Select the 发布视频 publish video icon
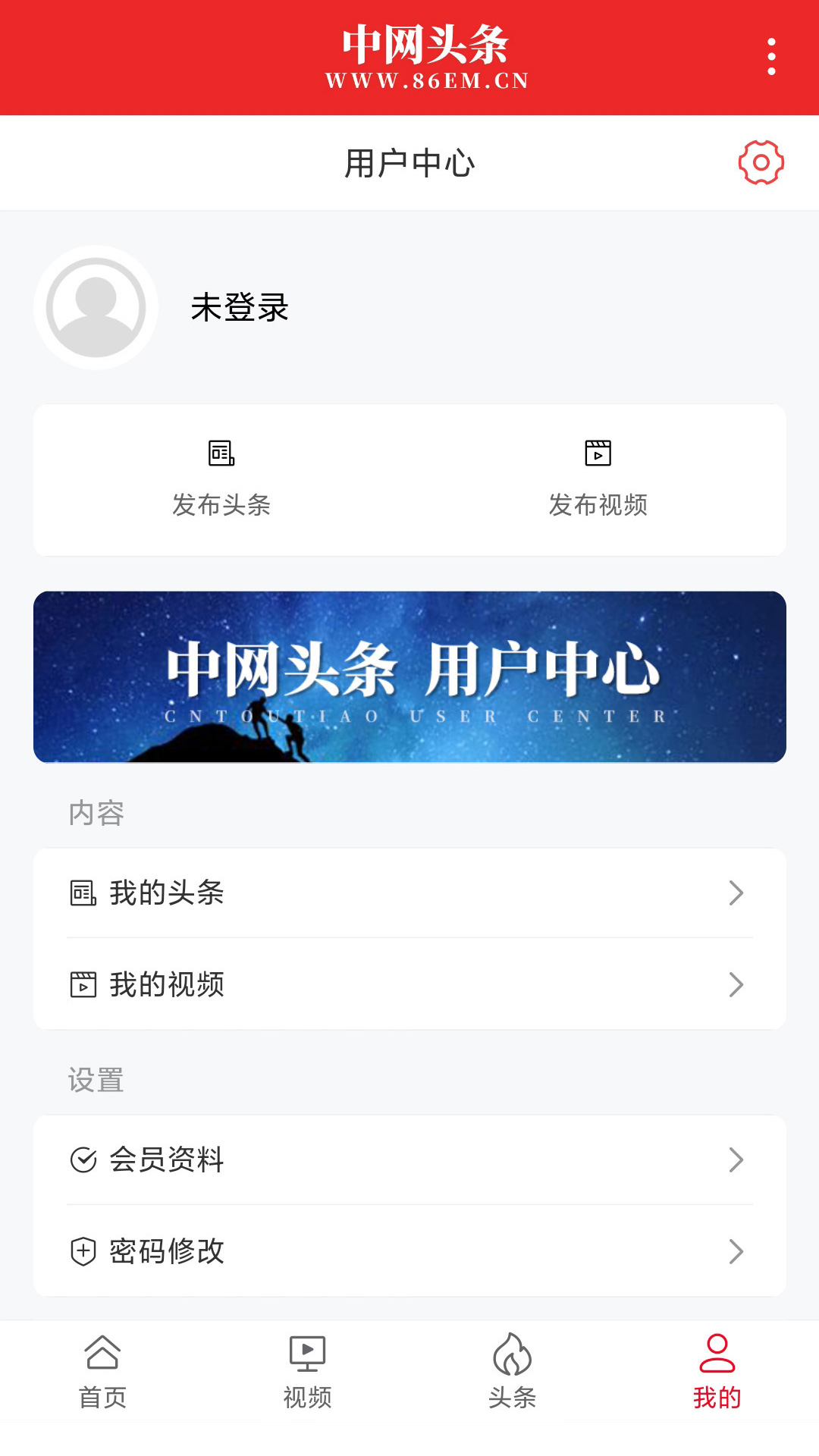 pyautogui.click(x=598, y=454)
